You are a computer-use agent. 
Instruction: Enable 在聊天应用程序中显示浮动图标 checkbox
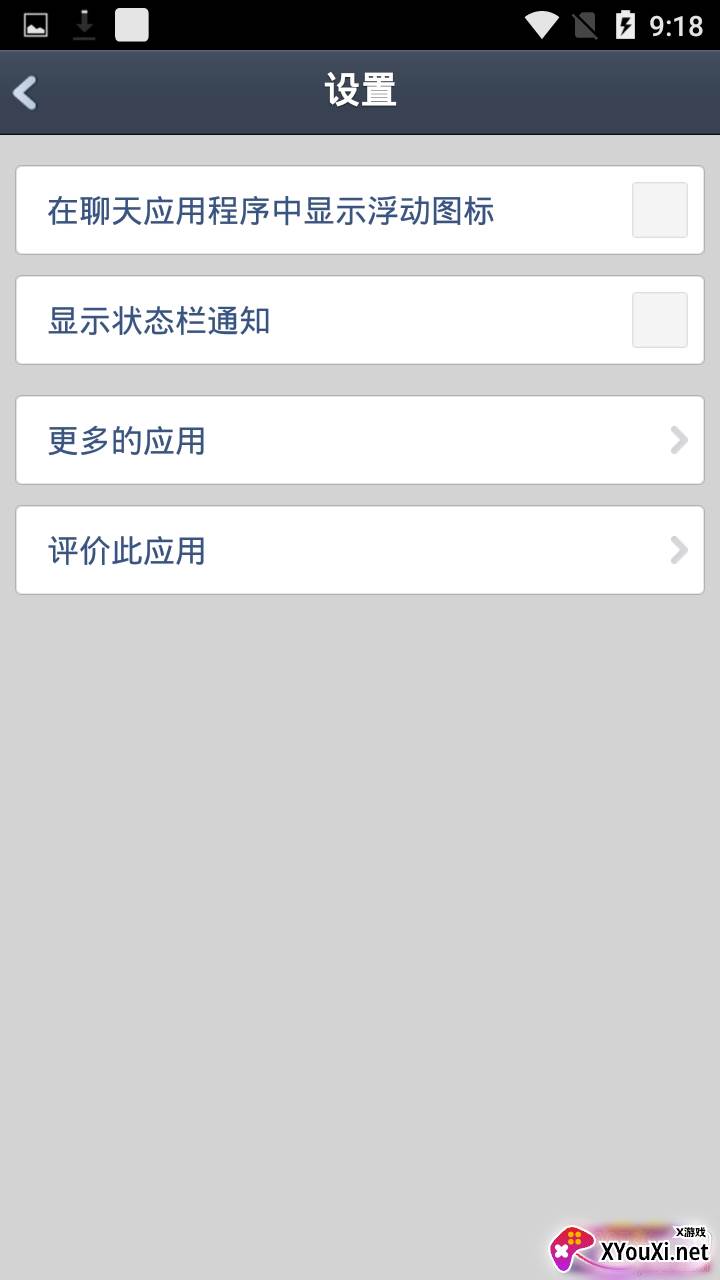[659, 210]
